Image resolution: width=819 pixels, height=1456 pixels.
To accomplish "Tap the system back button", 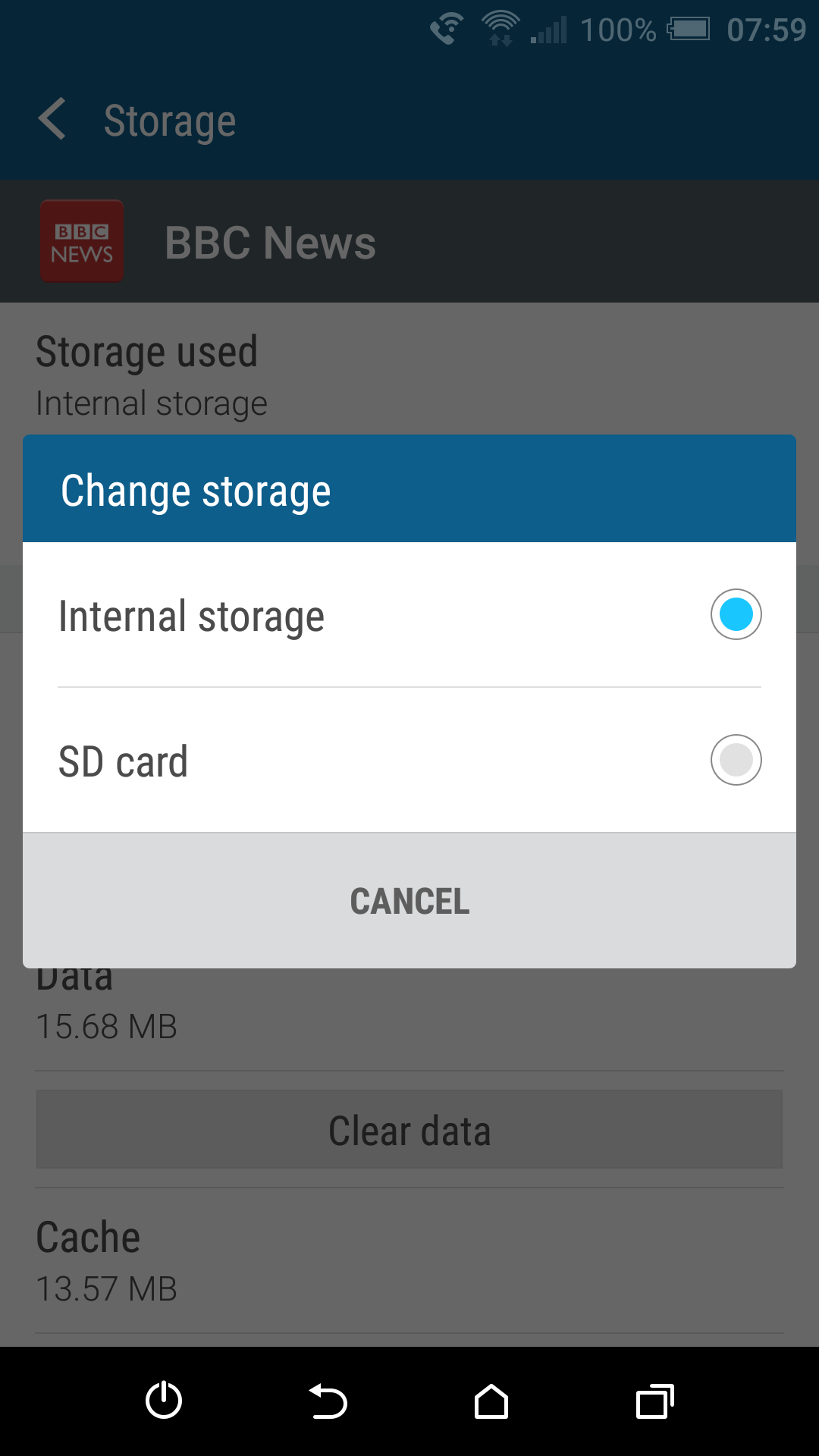I will (328, 1401).
